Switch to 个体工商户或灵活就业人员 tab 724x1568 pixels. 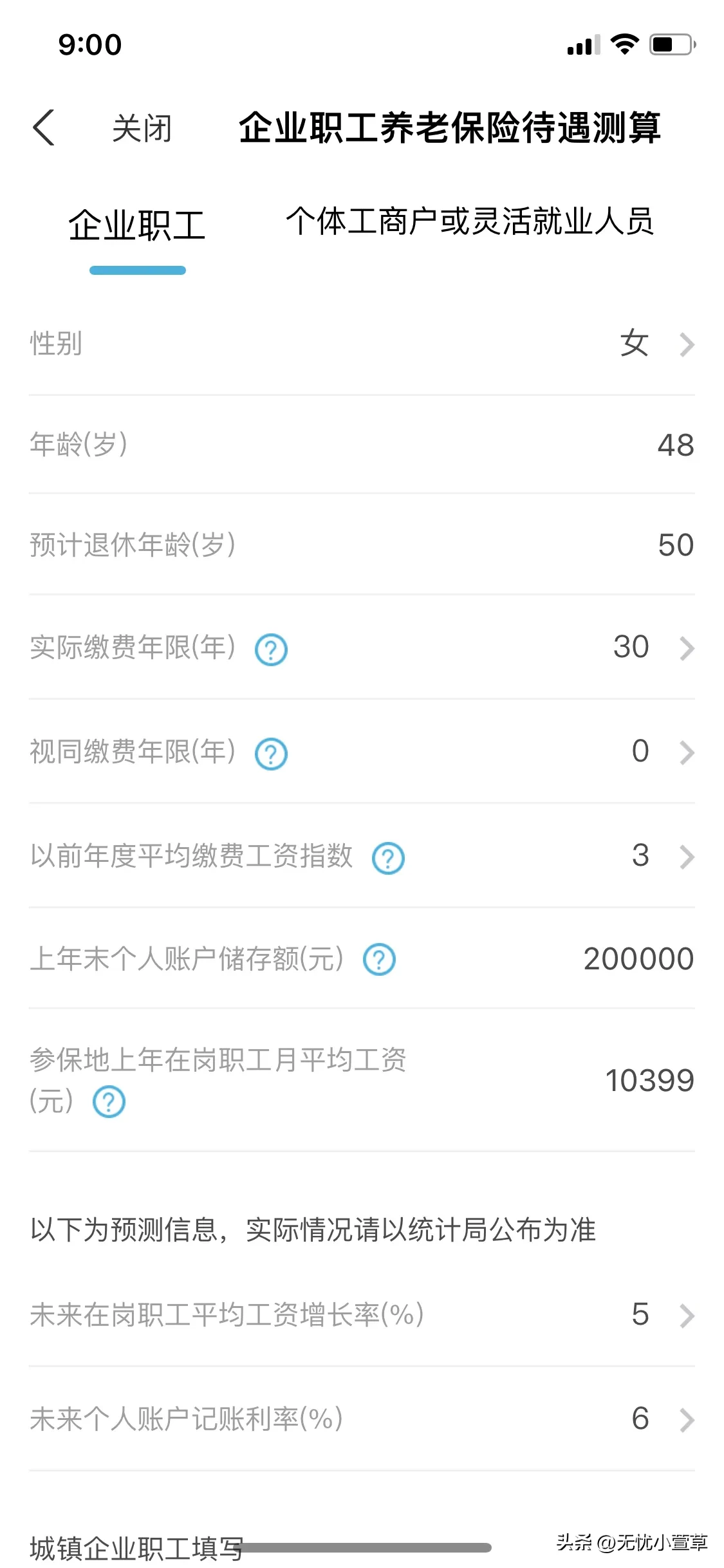pyautogui.click(x=470, y=221)
